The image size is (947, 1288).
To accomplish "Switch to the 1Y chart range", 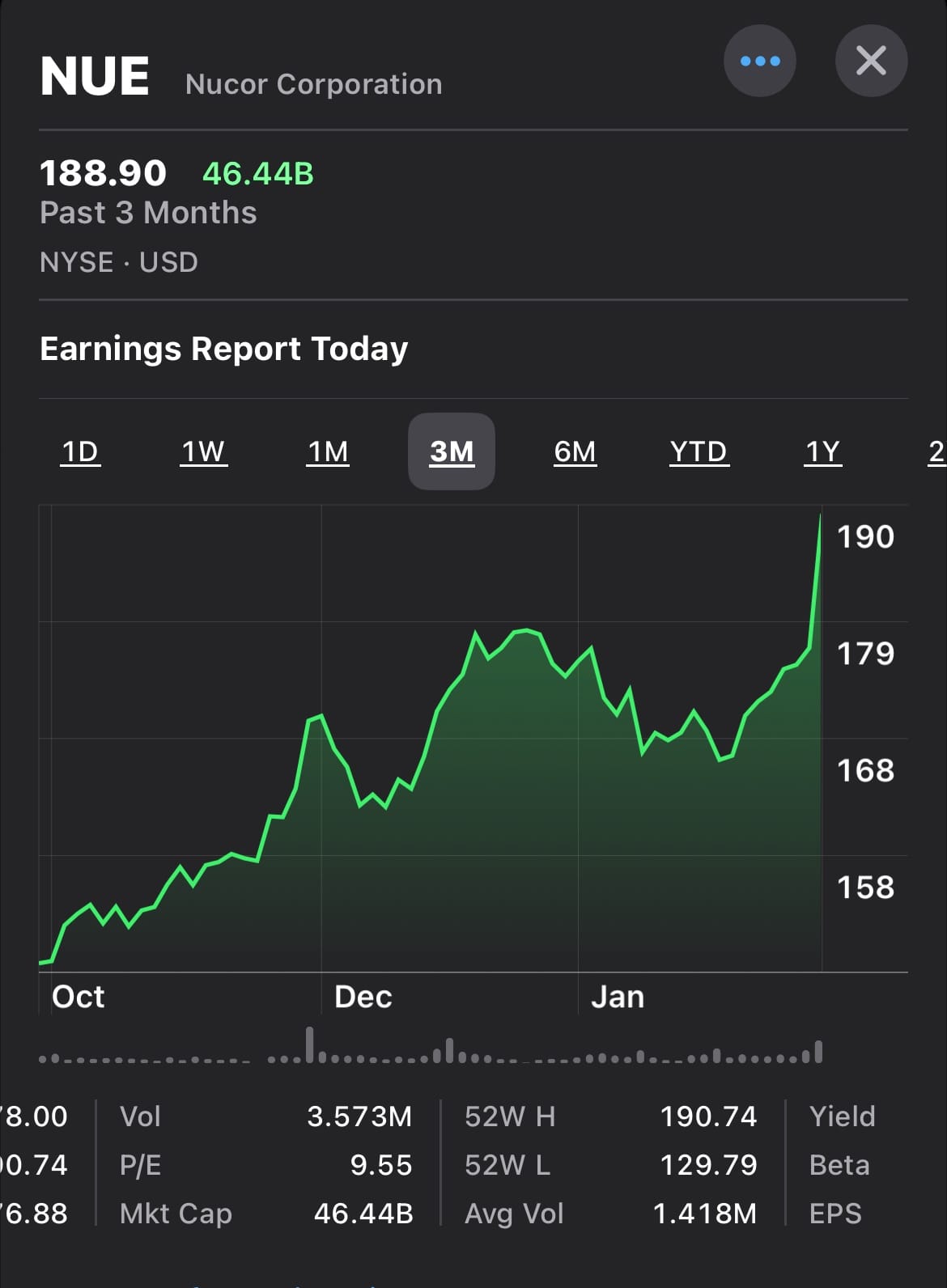I will pyautogui.click(x=822, y=451).
